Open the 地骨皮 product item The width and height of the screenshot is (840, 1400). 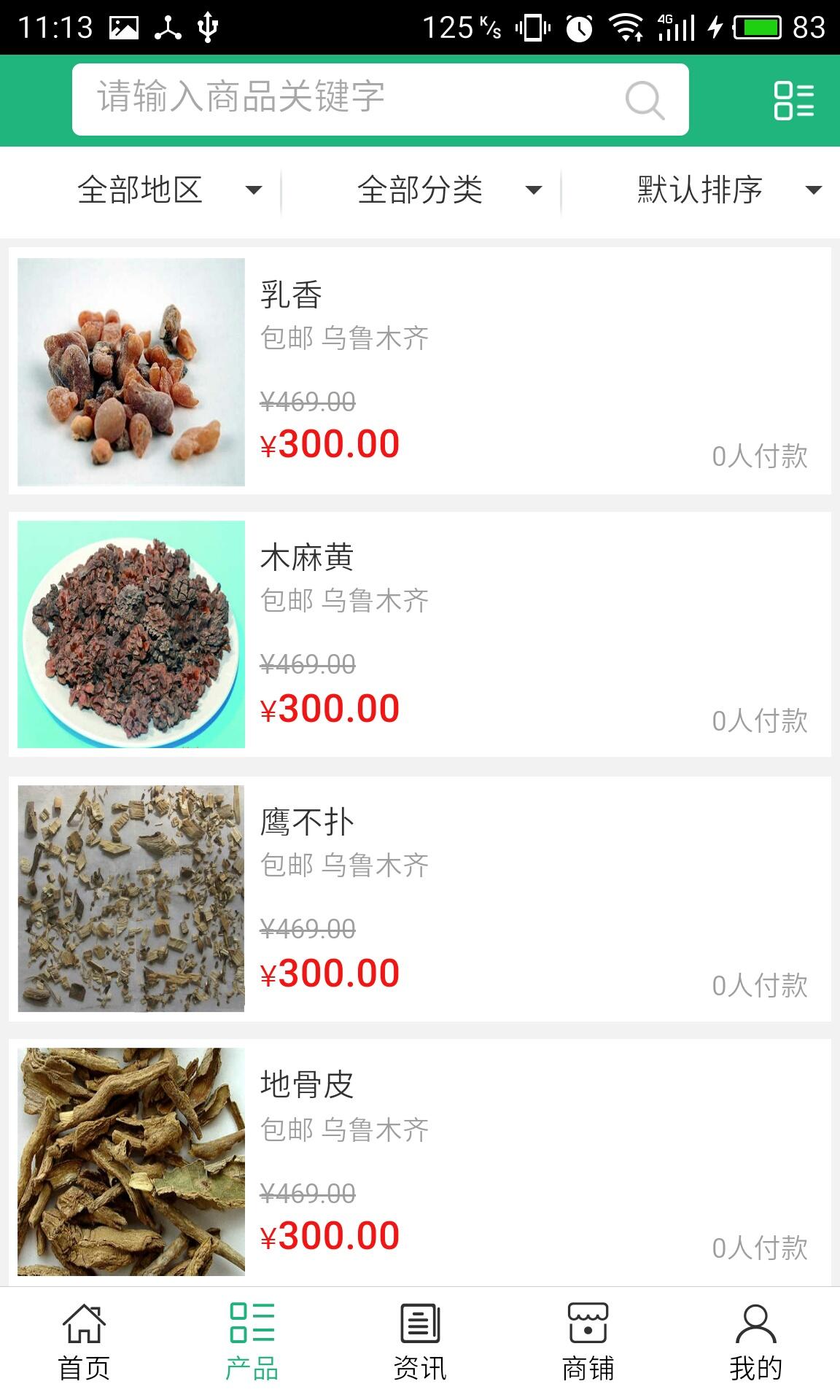click(420, 1161)
